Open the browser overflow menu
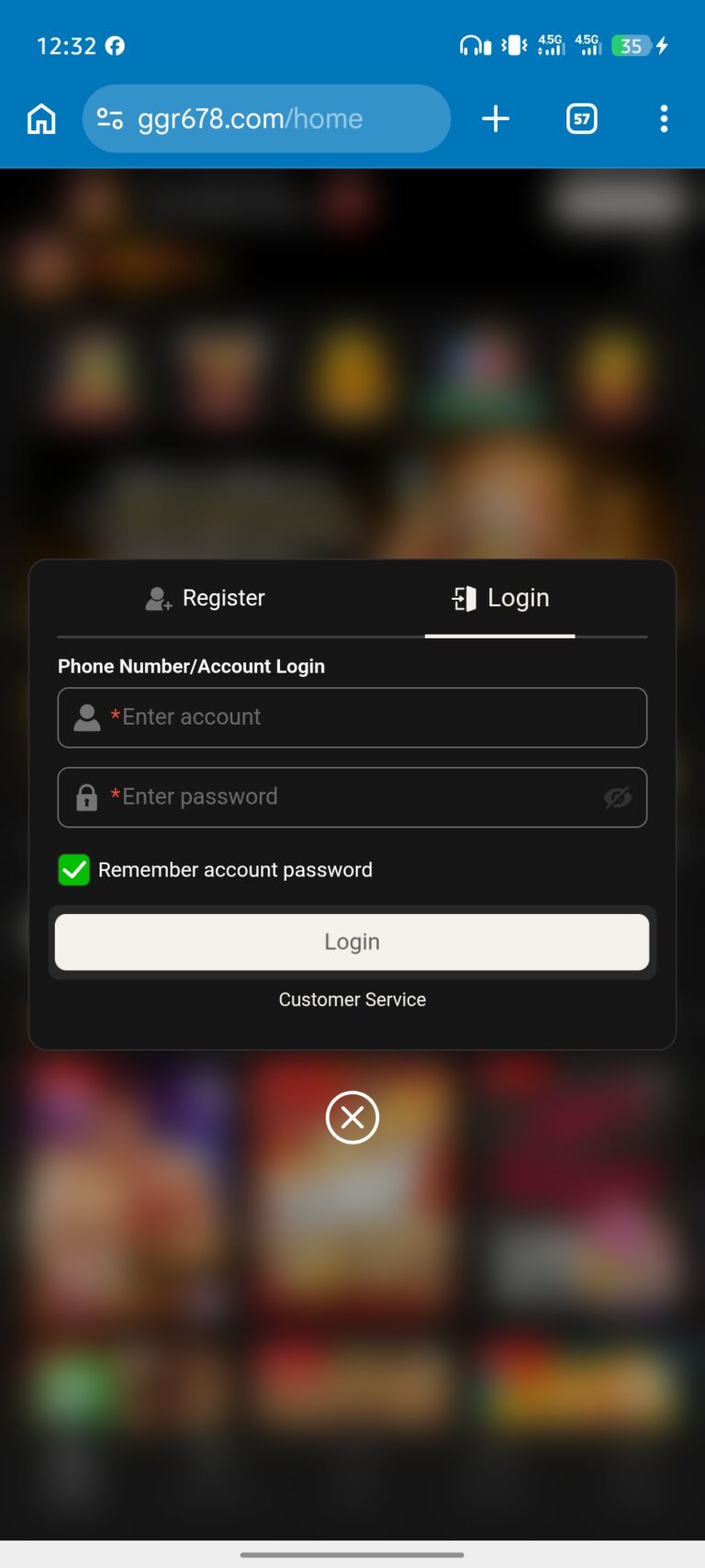The height and width of the screenshot is (1568, 705). click(x=664, y=118)
